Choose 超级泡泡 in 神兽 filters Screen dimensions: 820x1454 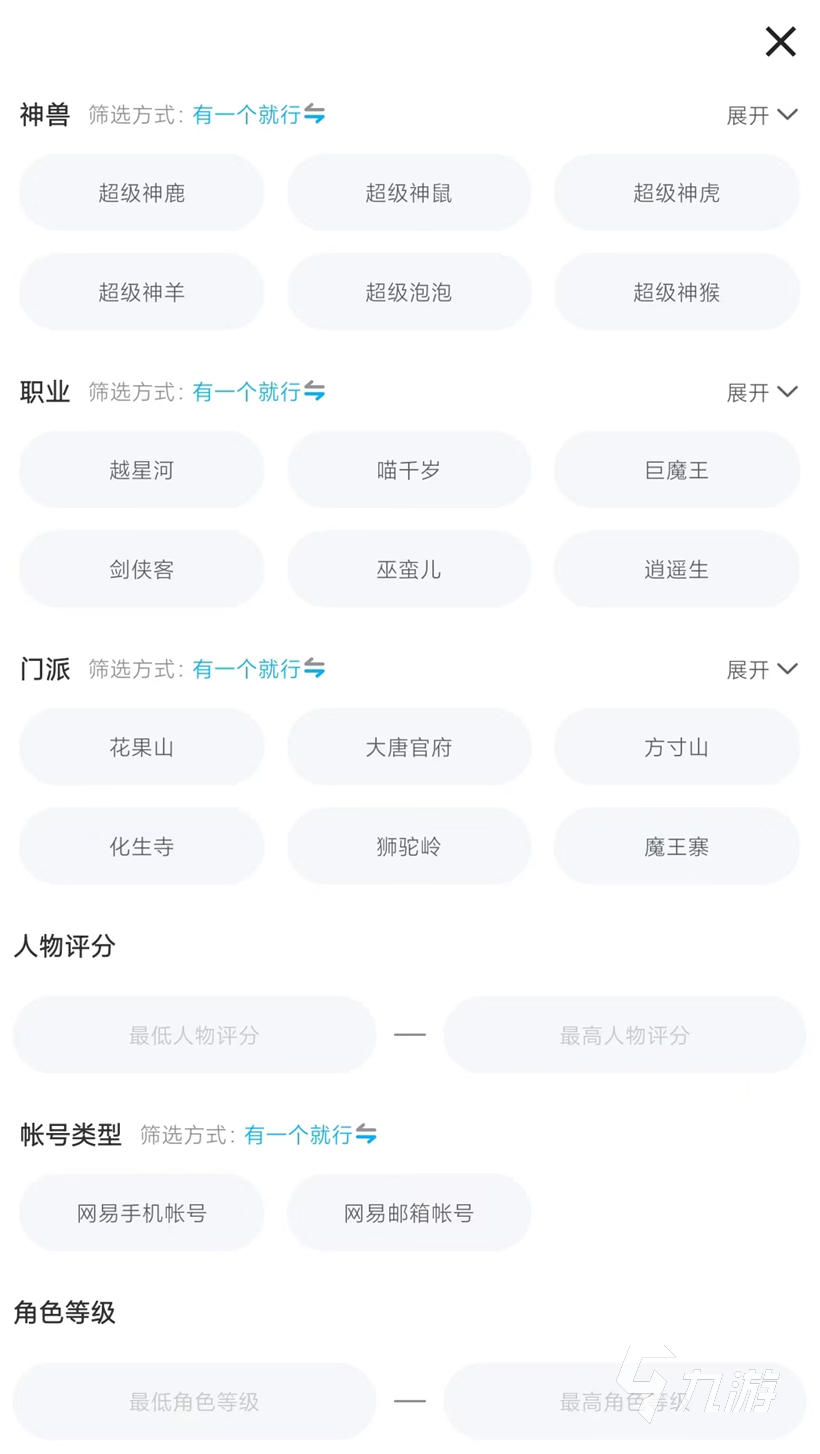(409, 292)
